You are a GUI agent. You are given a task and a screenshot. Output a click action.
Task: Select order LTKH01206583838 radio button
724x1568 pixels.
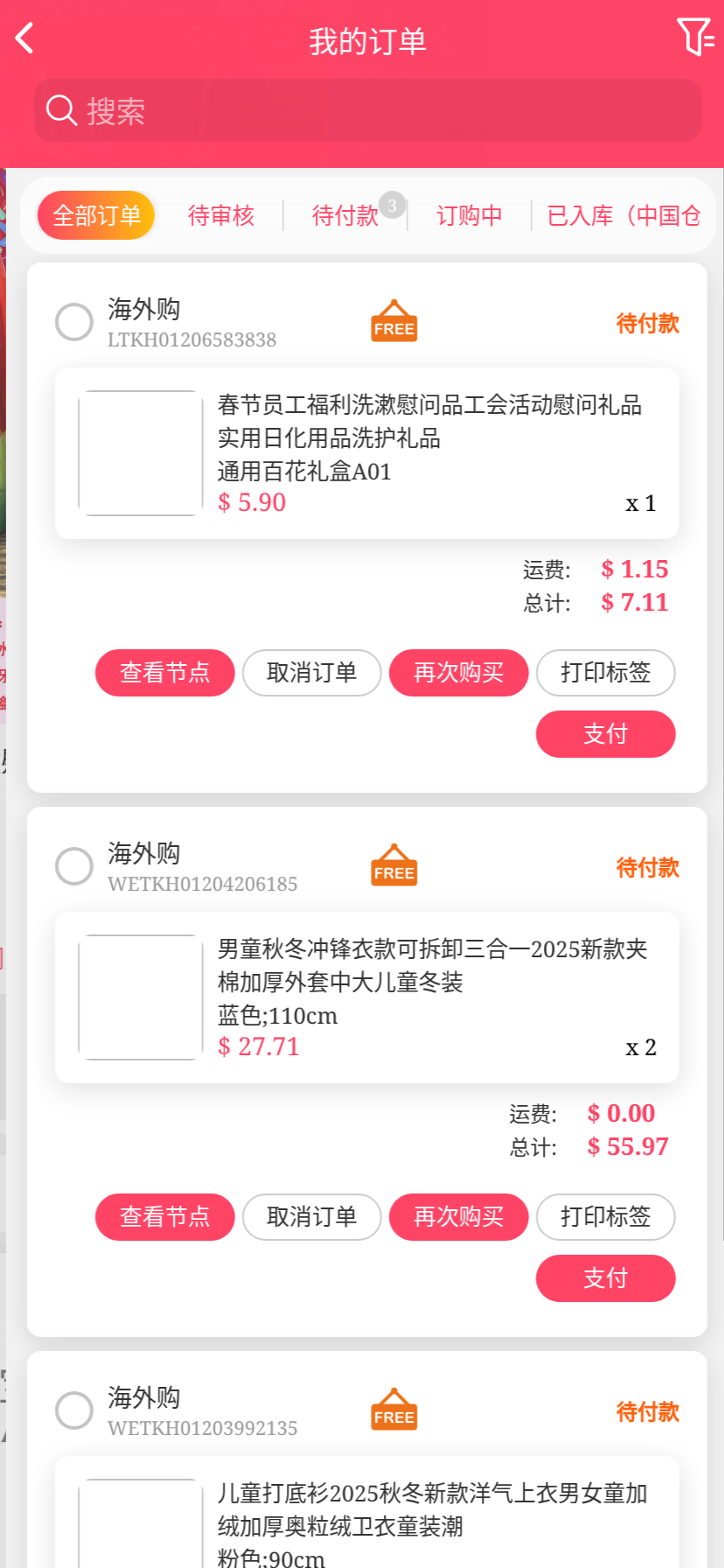point(74,322)
